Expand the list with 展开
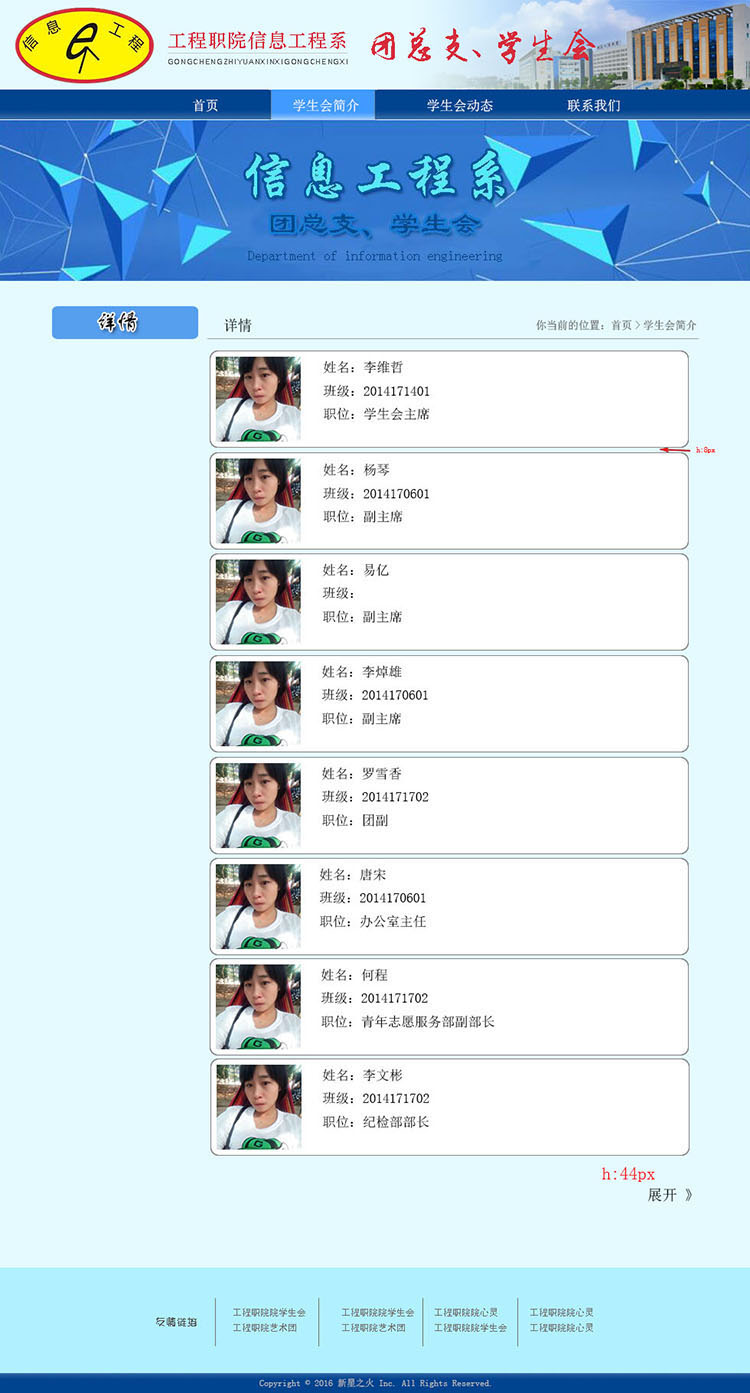The width and height of the screenshot is (750, 1393). click(669, 1195)
